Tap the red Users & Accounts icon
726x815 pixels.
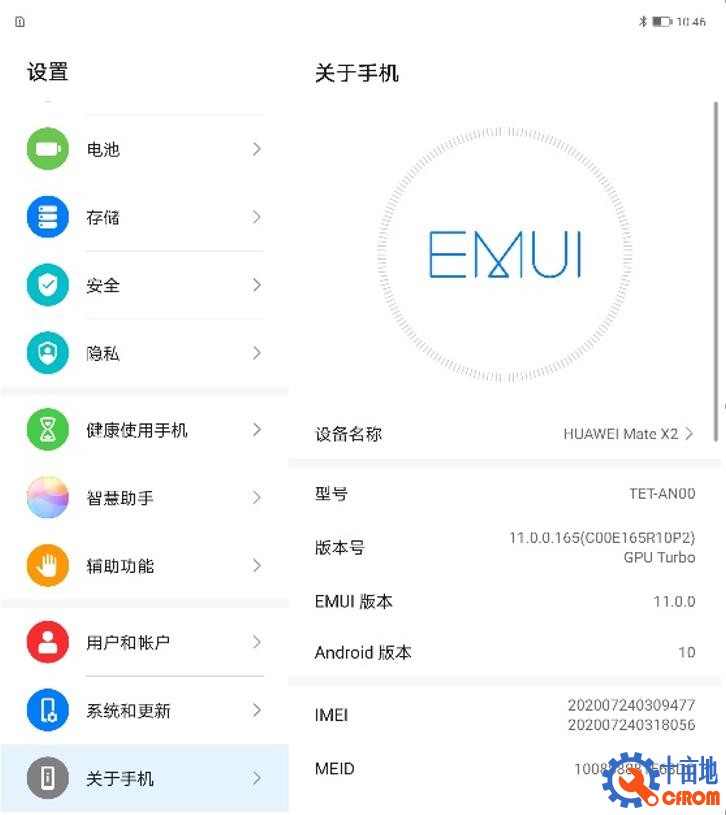[x=47, y=643]
